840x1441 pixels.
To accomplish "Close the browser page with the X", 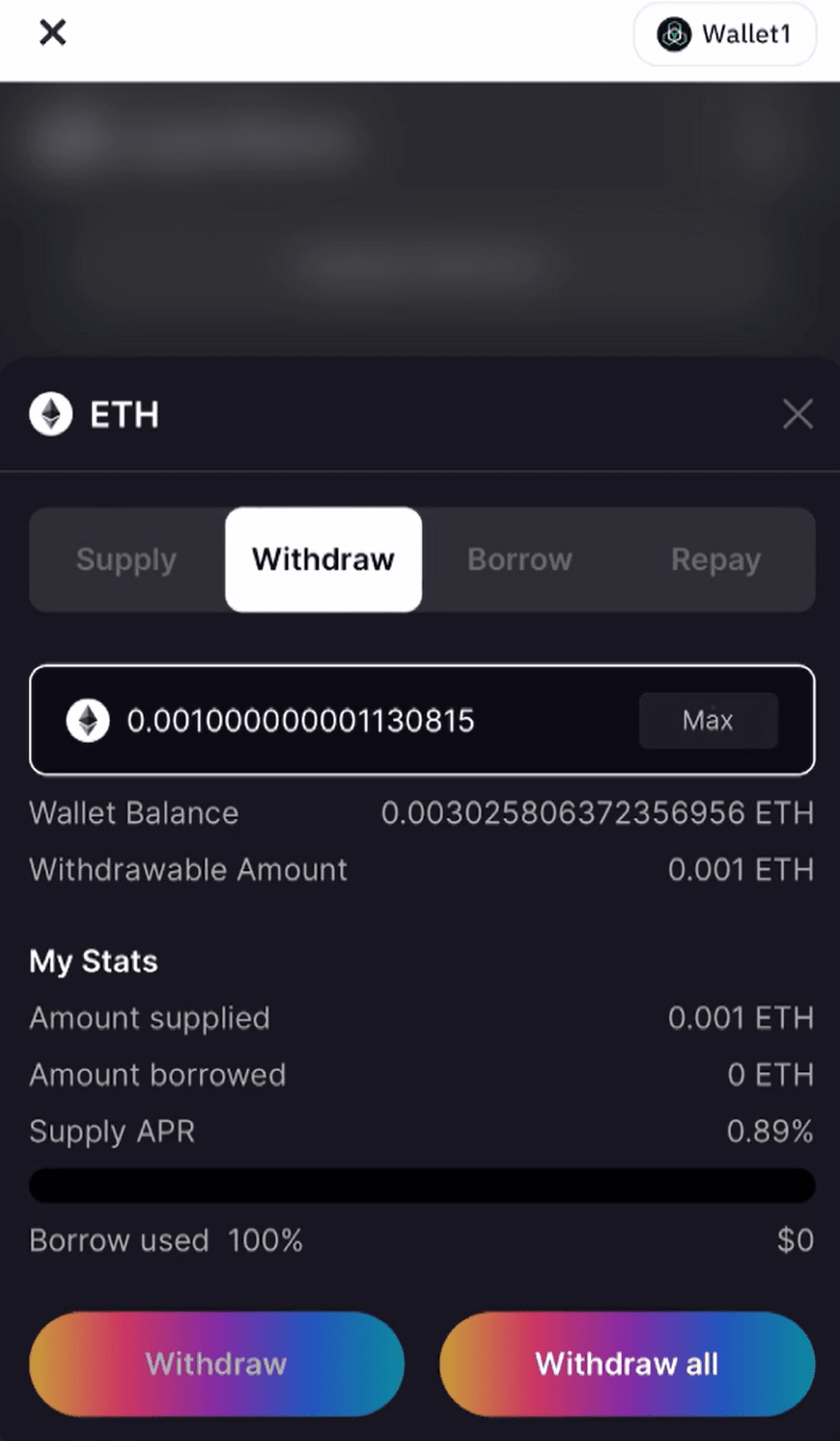I will (52, 33).
